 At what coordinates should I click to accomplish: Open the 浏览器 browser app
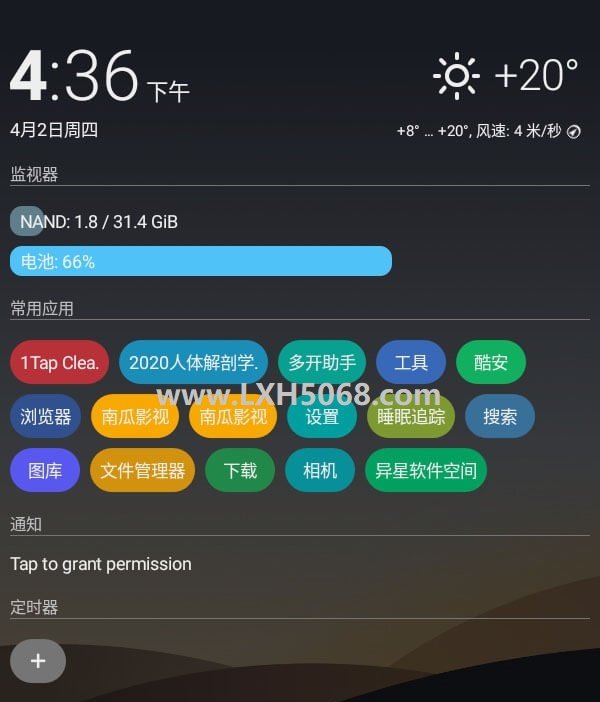(x=46, y=417)
